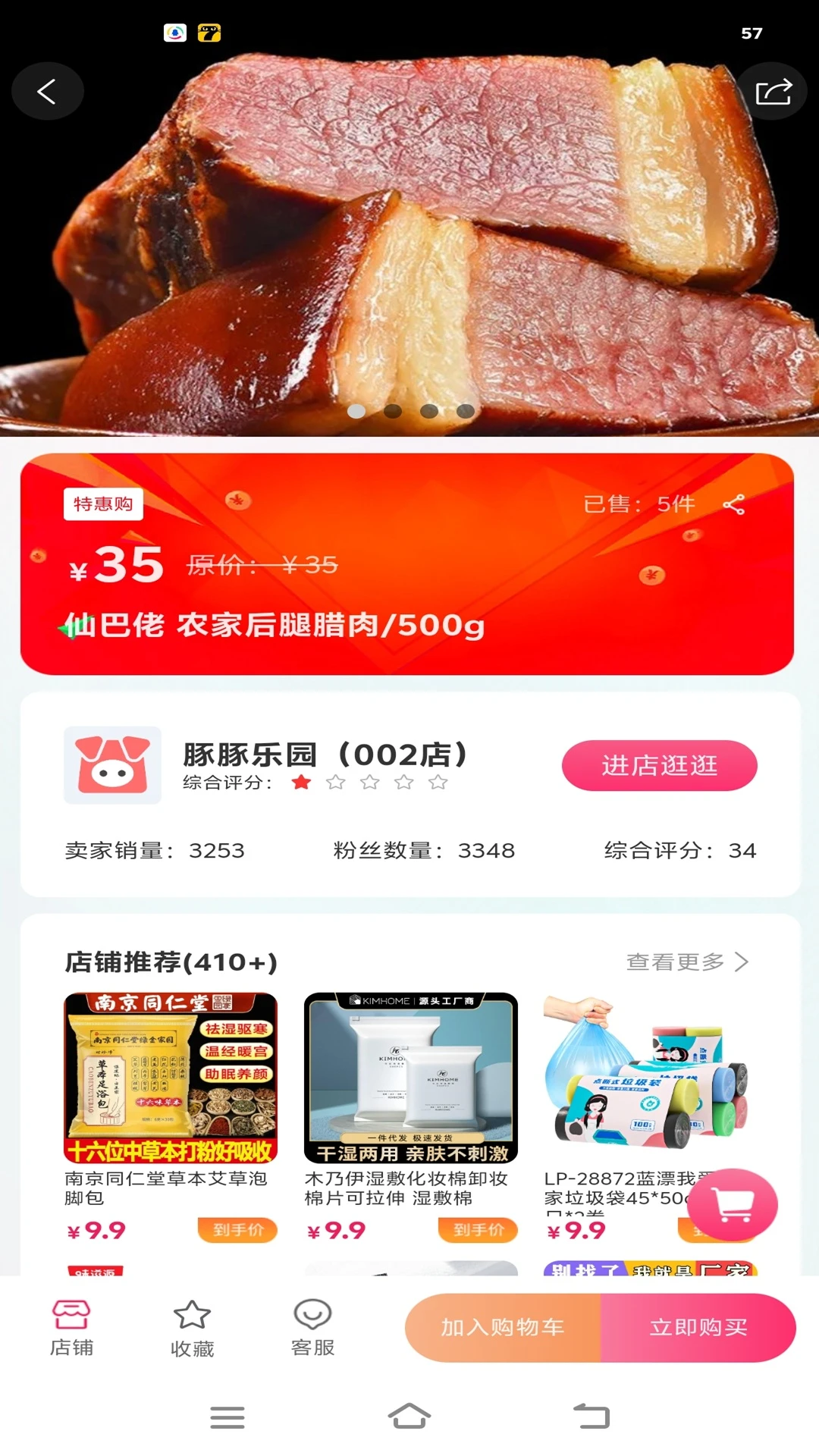819x1456 pixels.
Task: Tap the chevron after 查看更多
Action: [742, 962]
